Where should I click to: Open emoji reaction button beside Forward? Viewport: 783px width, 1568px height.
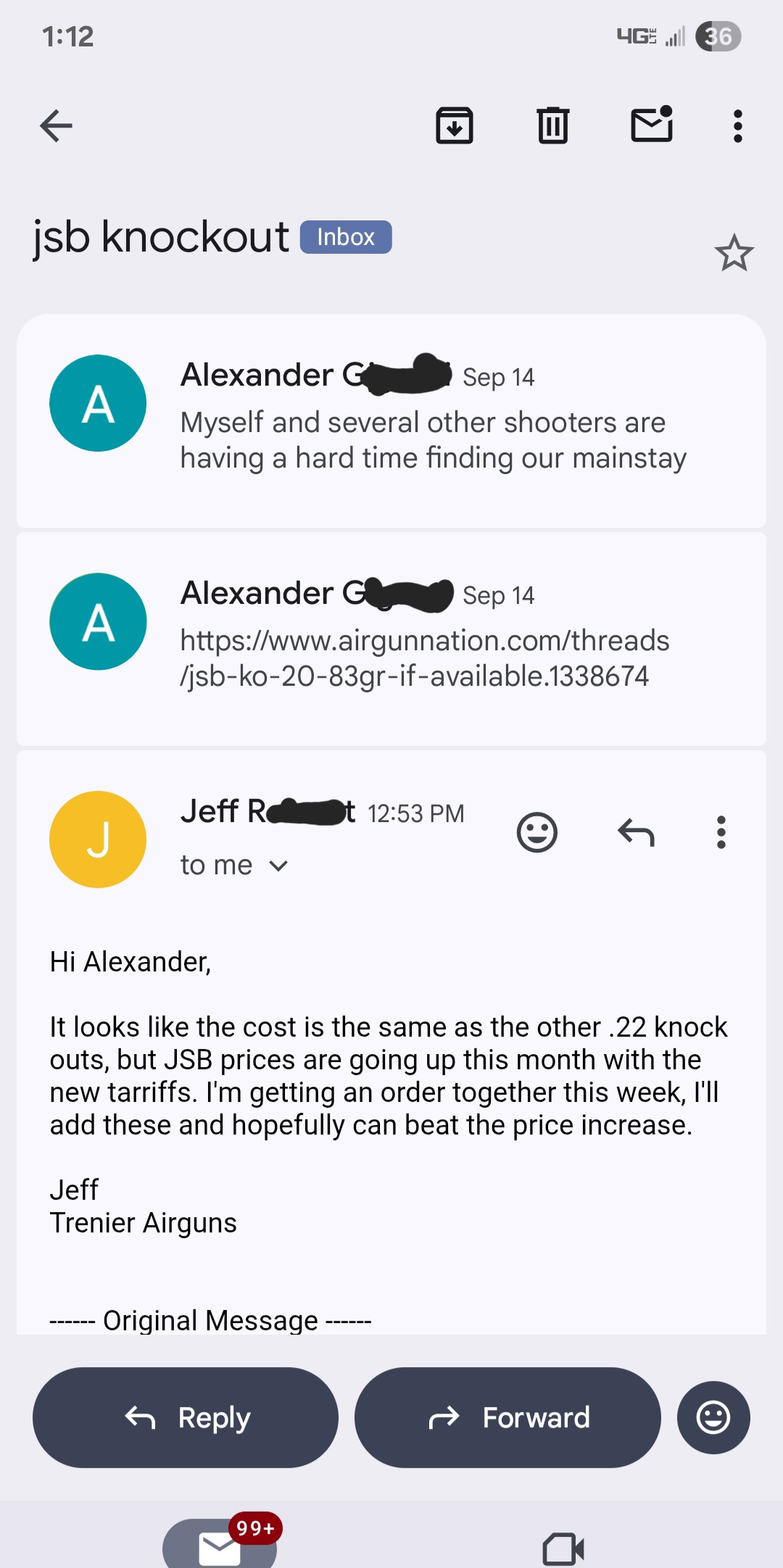pyautogui.click(x=713, y=1417)
